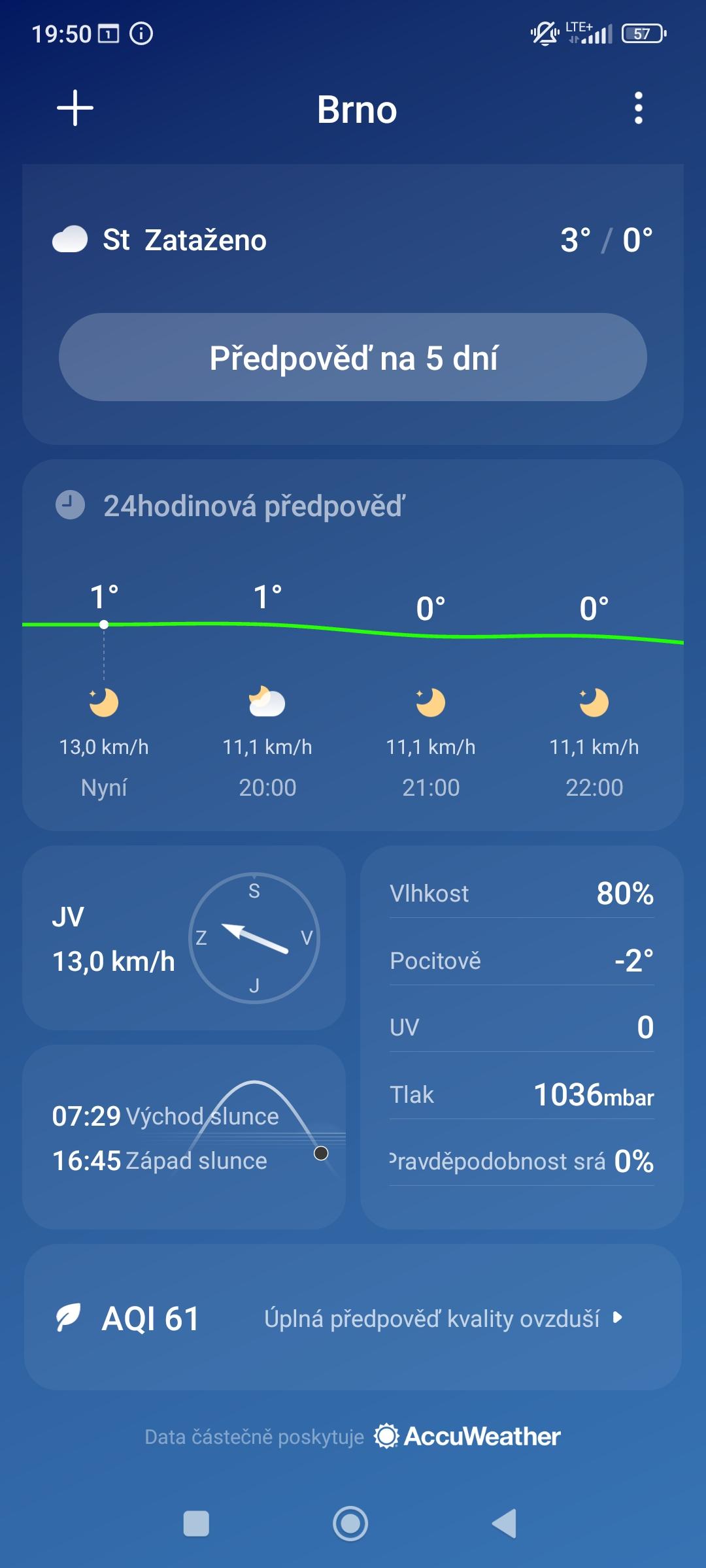Open full air quality forecast link
This screenshot has width=706, height=1568.
click(443, 1318)
